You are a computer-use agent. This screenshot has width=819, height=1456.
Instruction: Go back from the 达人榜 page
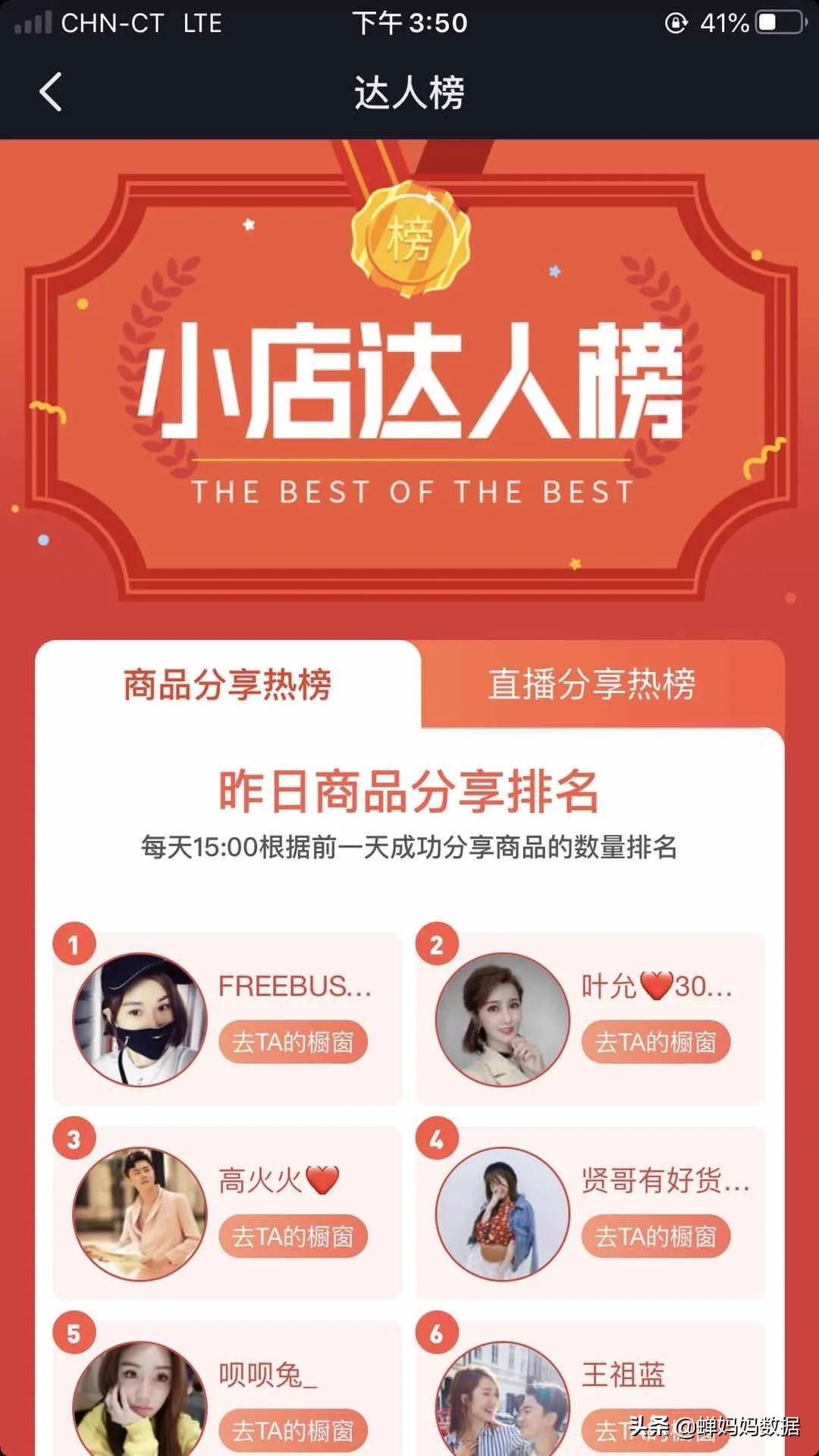coord(50,93)
